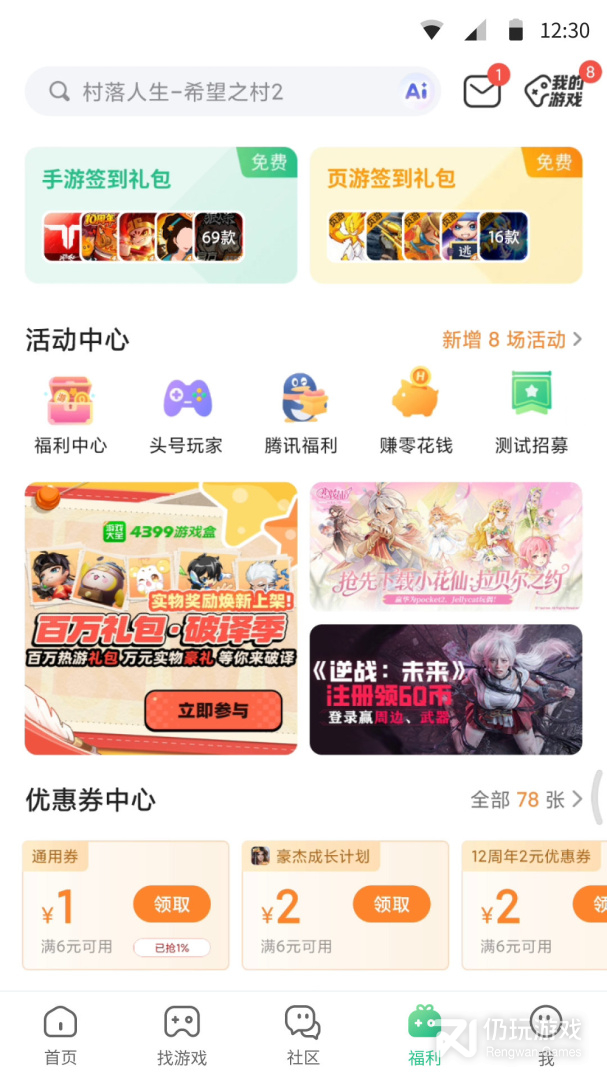Open the 百万礼包·破译季 banner
The width and height of the screenshot is (607, 1080).
coord(161,618)
